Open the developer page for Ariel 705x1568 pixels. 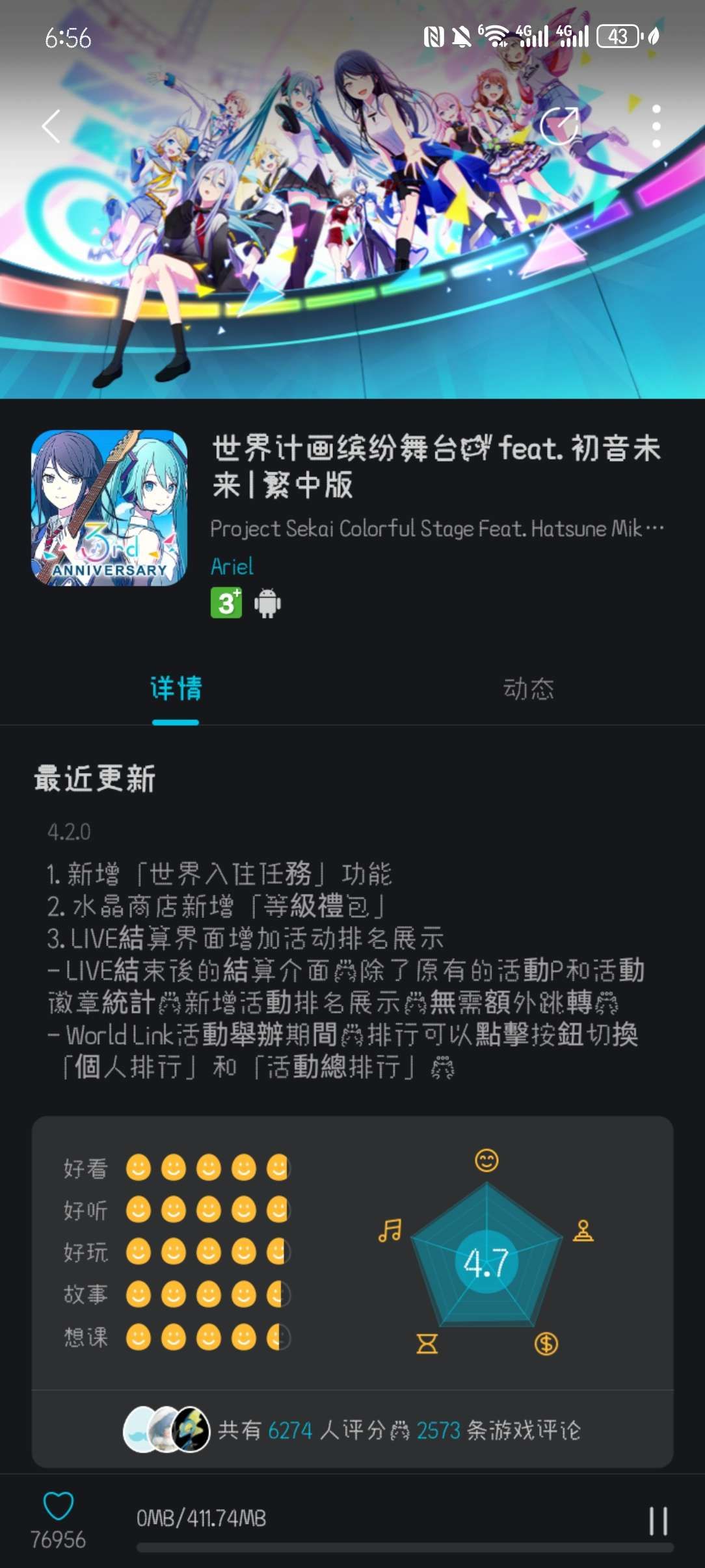point(232,567)
